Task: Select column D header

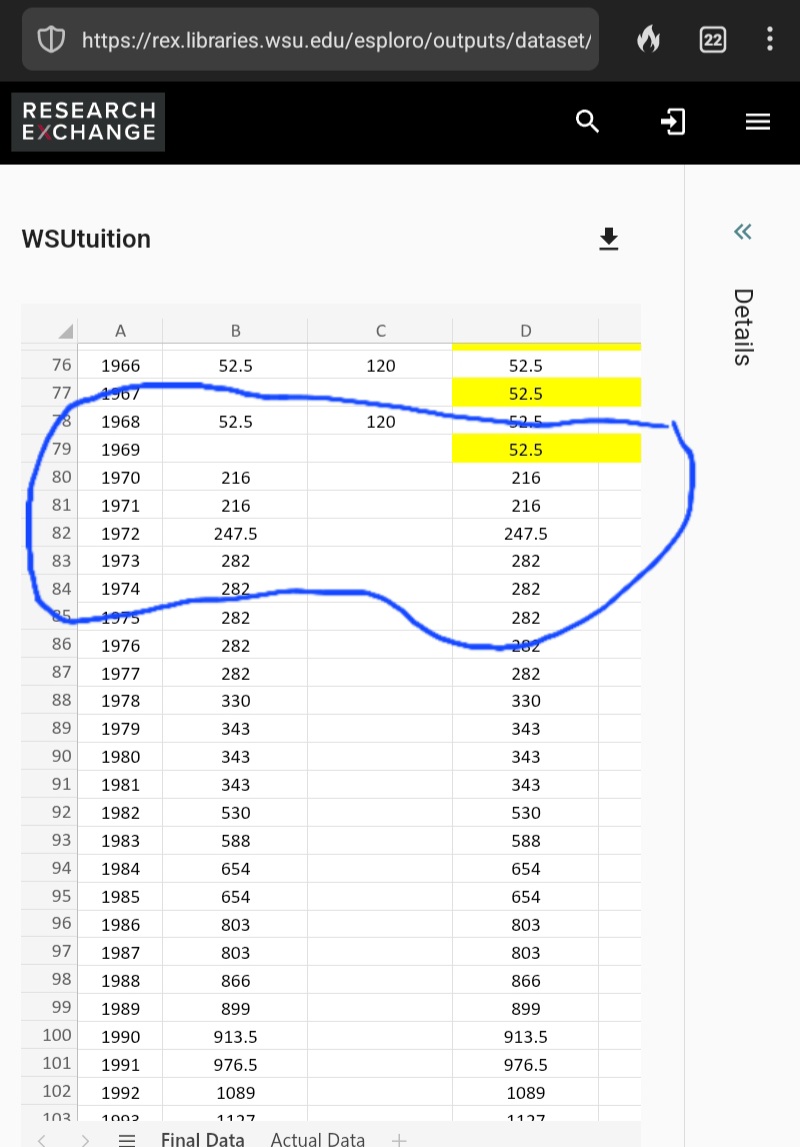Action: pyautogui.click(x=525, y=331)
